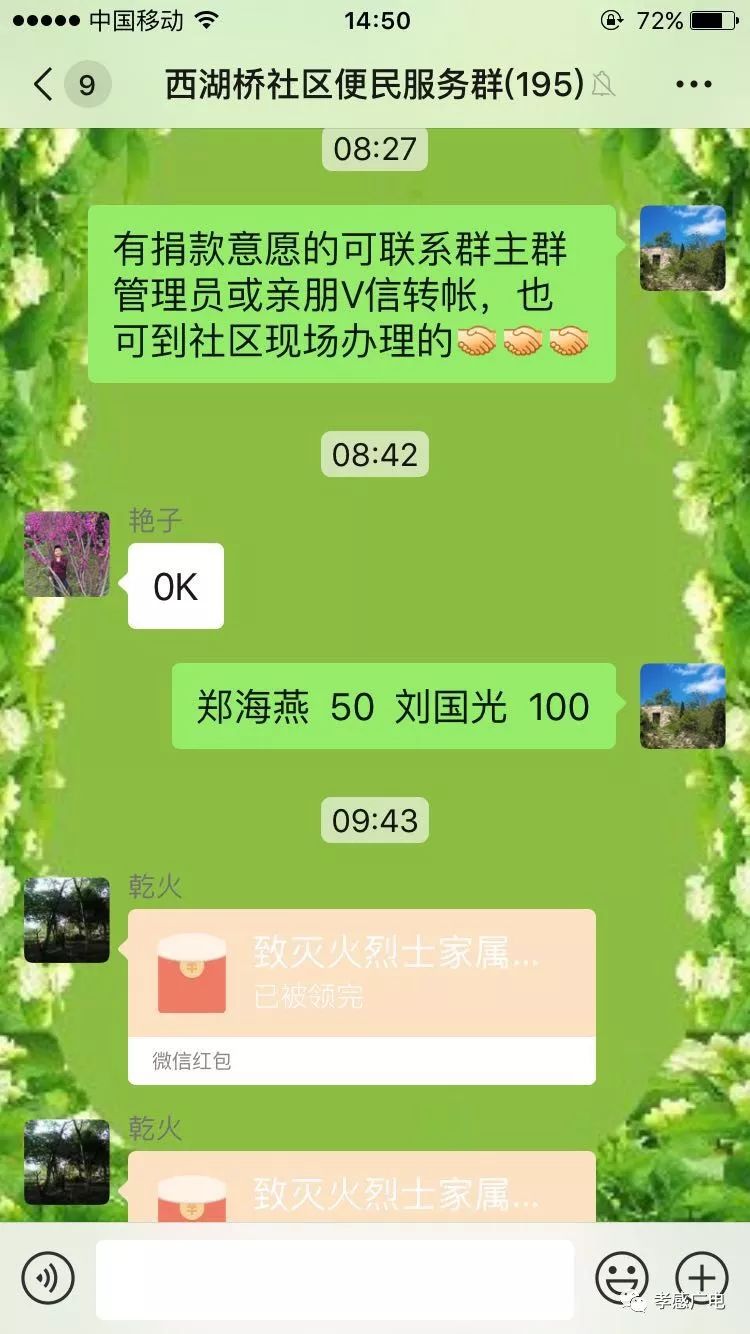Tap the message text field
Viewport: 750px width, 1334px height.
[334, 1278]
